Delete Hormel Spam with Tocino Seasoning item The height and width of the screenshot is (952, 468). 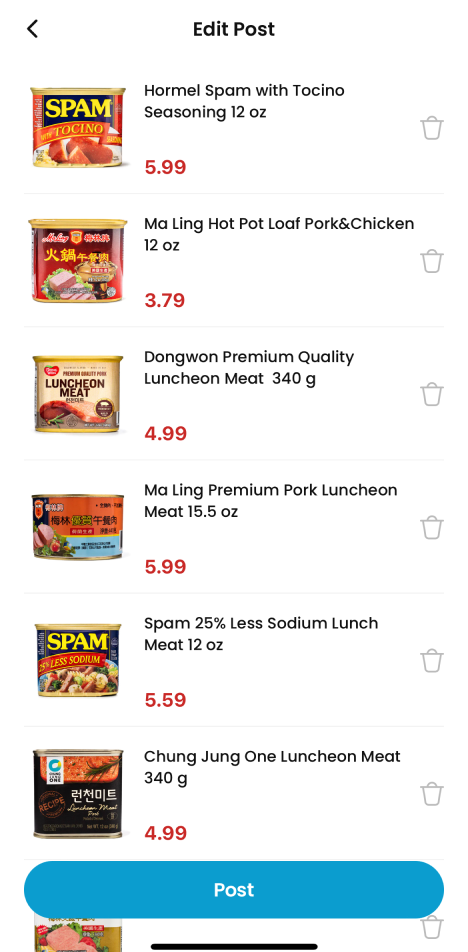[x=432, y=128]
